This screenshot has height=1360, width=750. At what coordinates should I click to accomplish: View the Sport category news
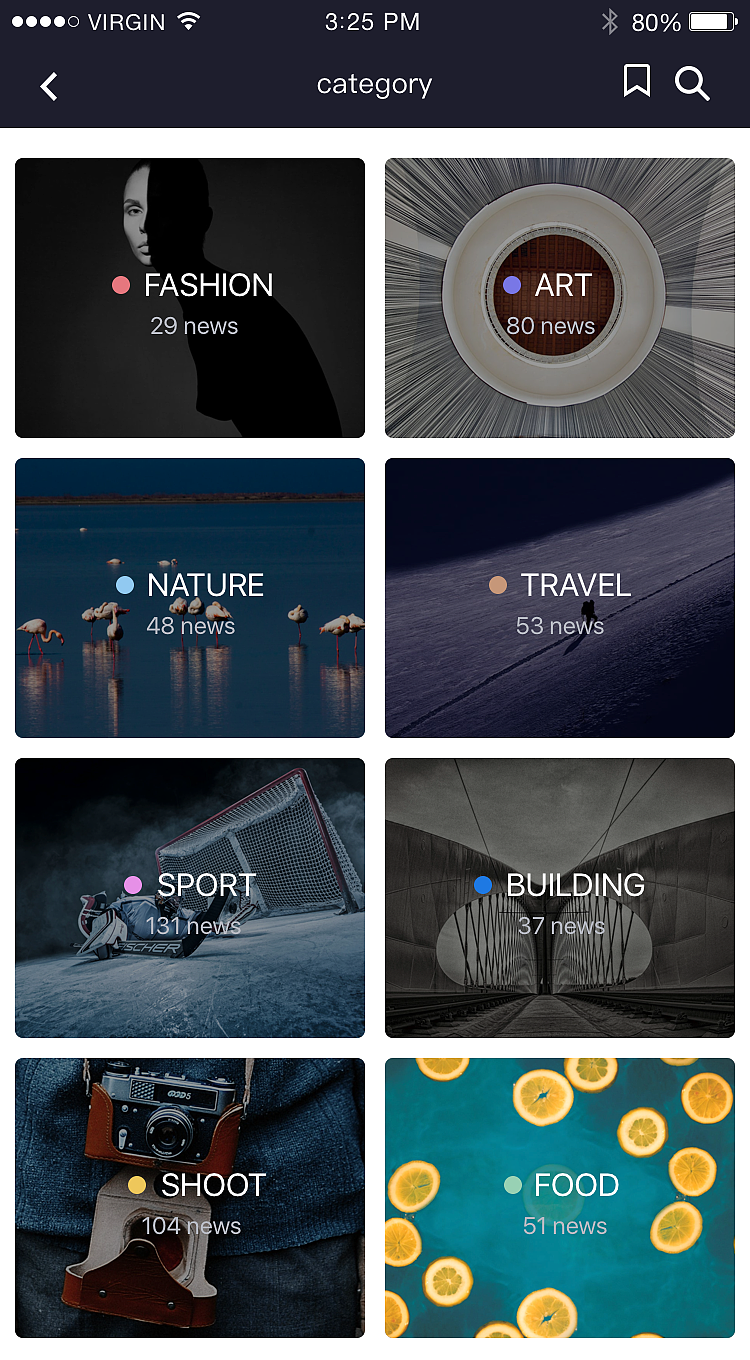click(190, 898)
